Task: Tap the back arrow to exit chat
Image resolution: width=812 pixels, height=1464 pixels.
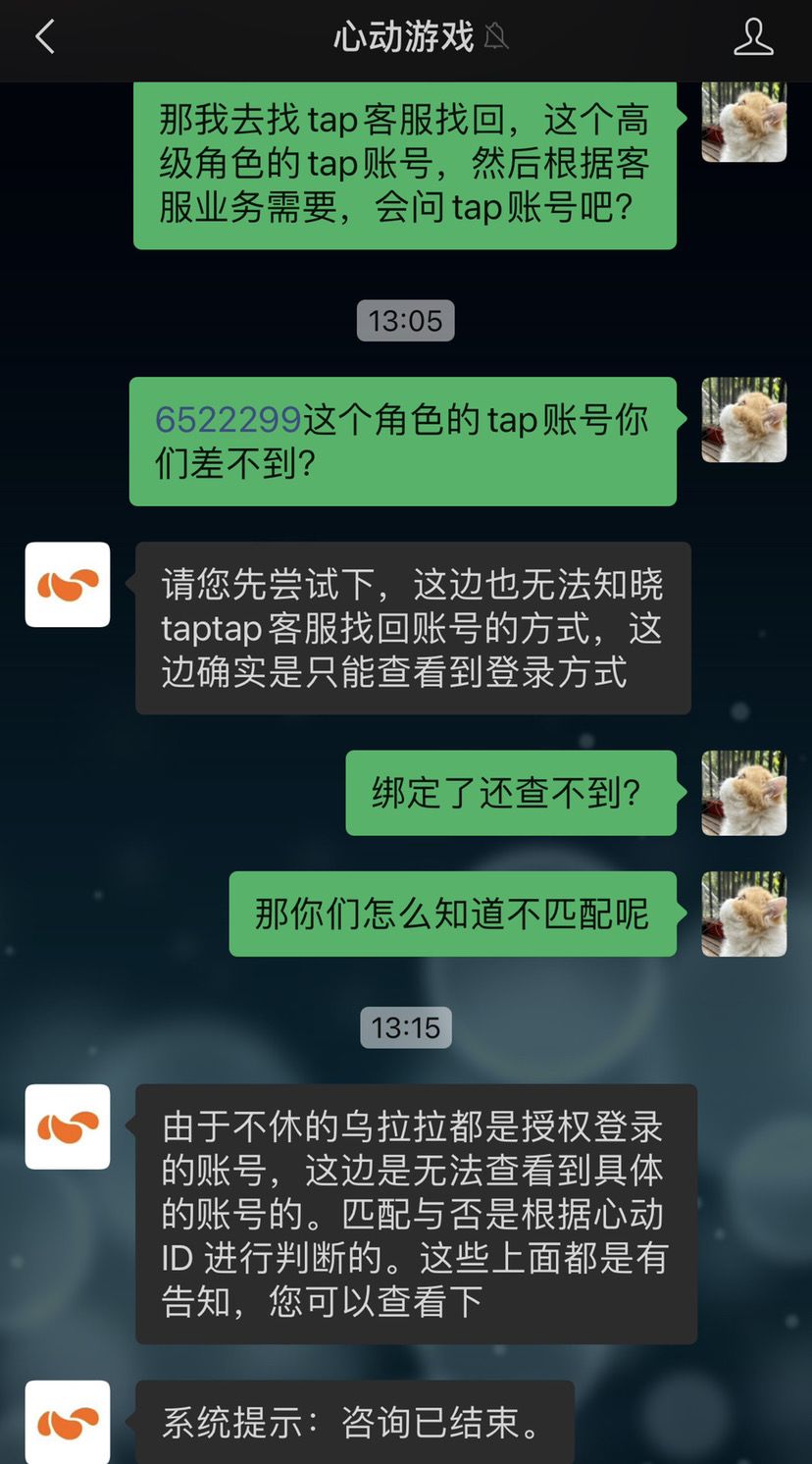Action: click(x=44, y=36)
